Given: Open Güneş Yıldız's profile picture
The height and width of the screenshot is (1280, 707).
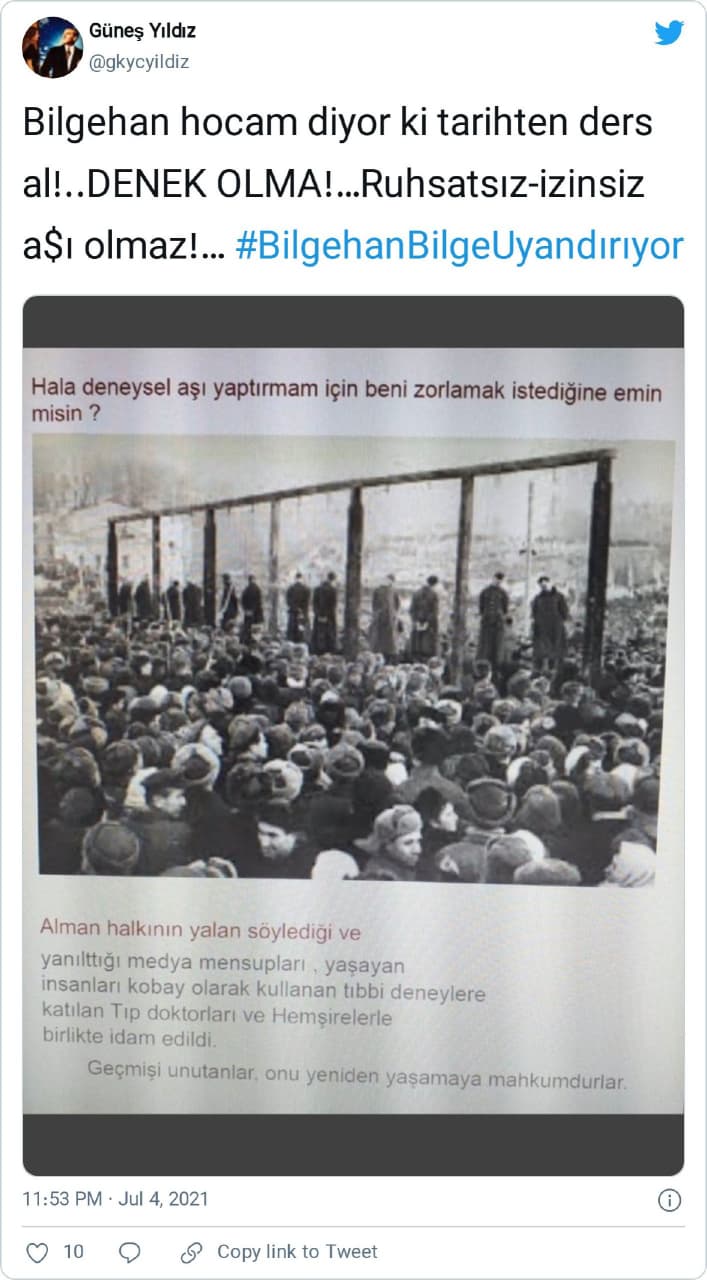Looking at the screenshot, I should 52,47.
